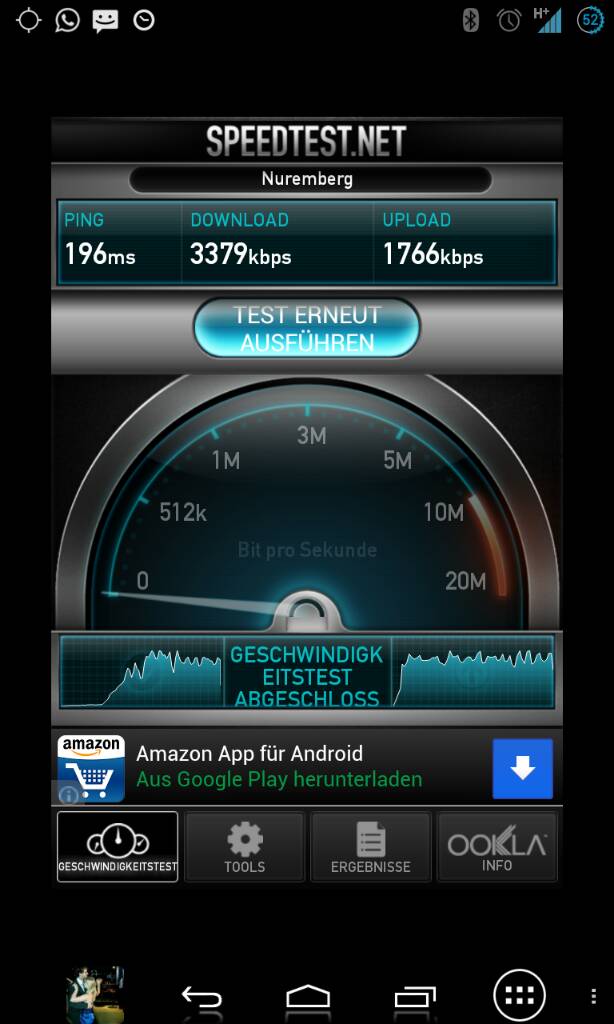Open the three-dot overflow menu
Screen dimensions: 614x1024
pyautogui.click(x=593, y=996)
